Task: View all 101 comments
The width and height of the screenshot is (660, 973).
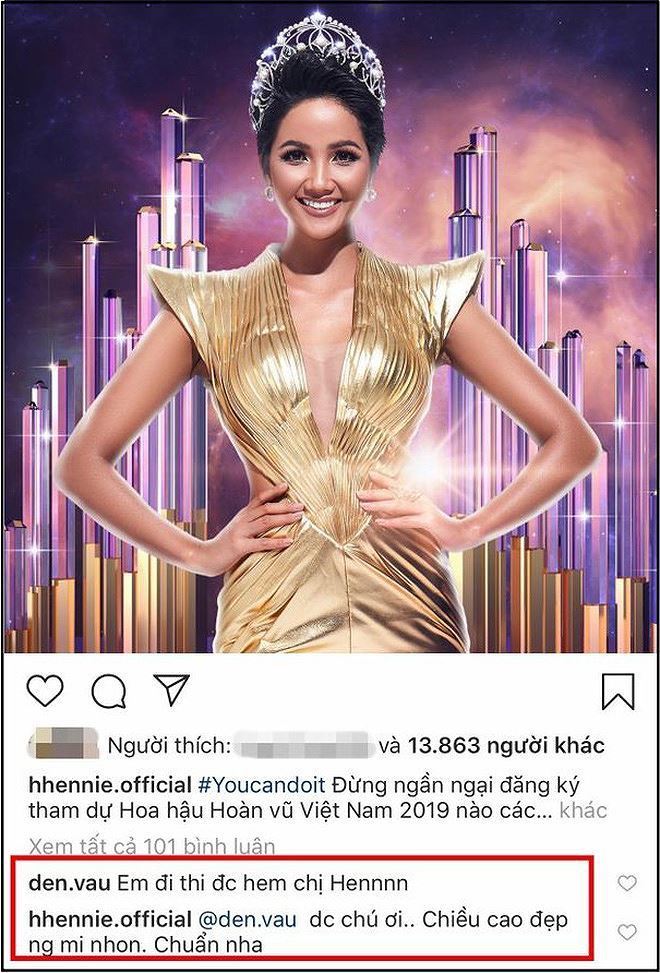Action: pyautogui.click(x=152, y=847)
